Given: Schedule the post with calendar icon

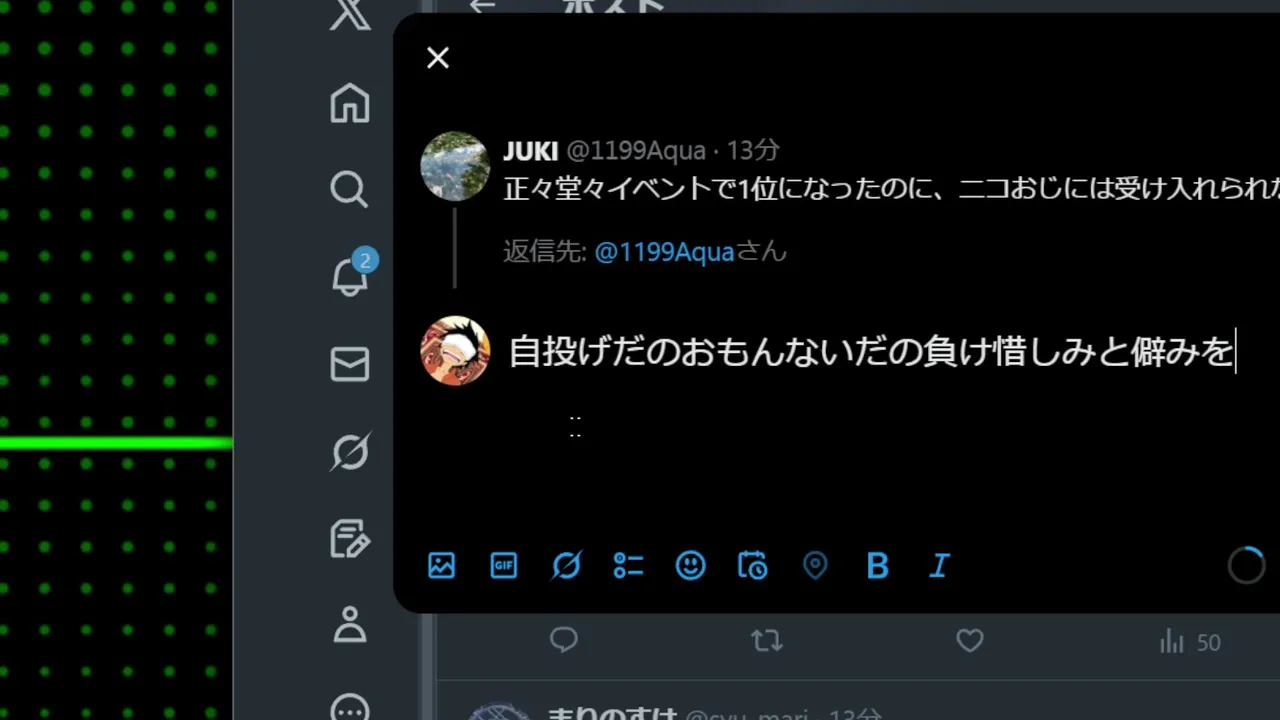Looking at the screenshot, I should click(752, 566).
